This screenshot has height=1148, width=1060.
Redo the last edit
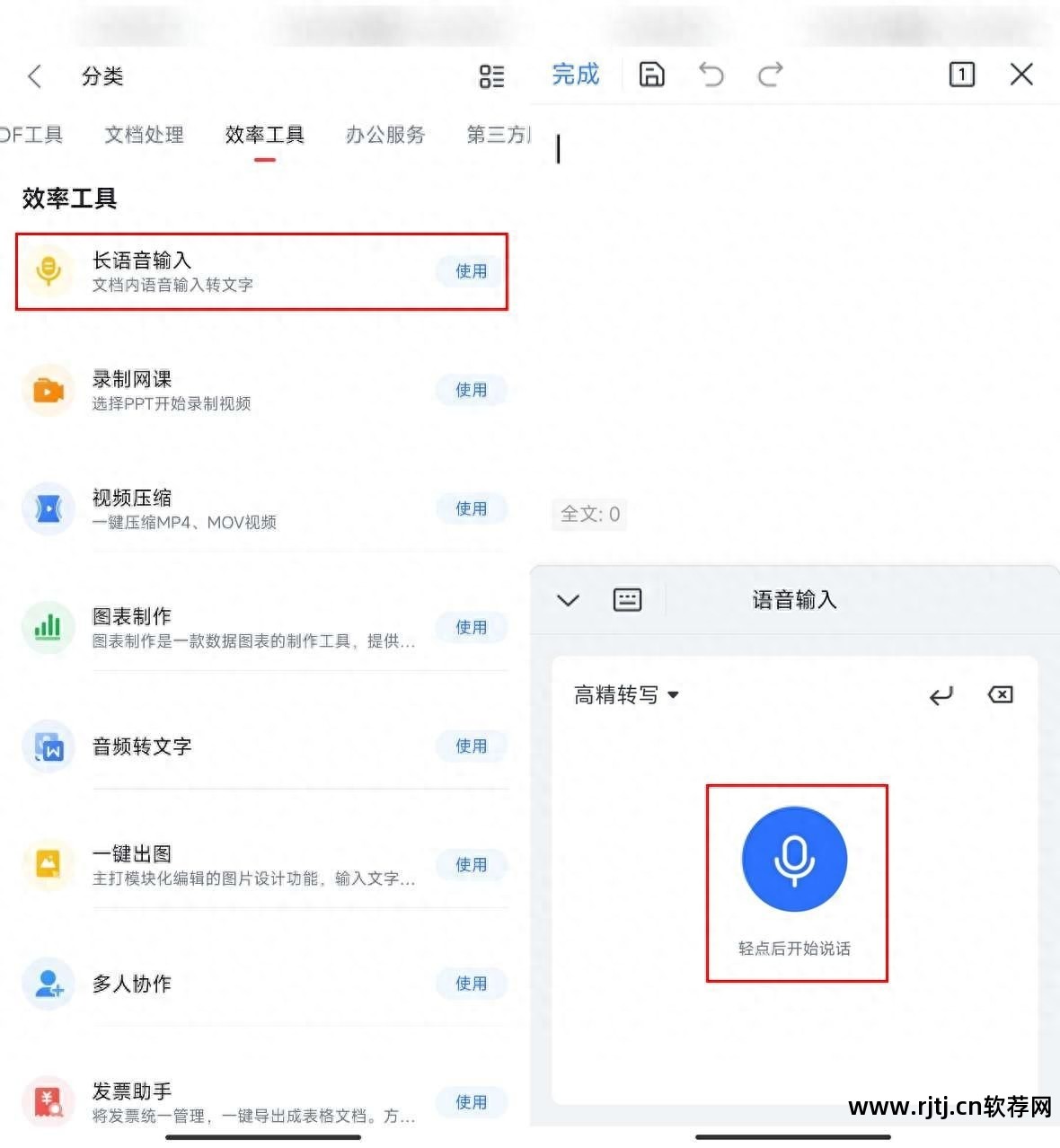click(x=771, y=75)
